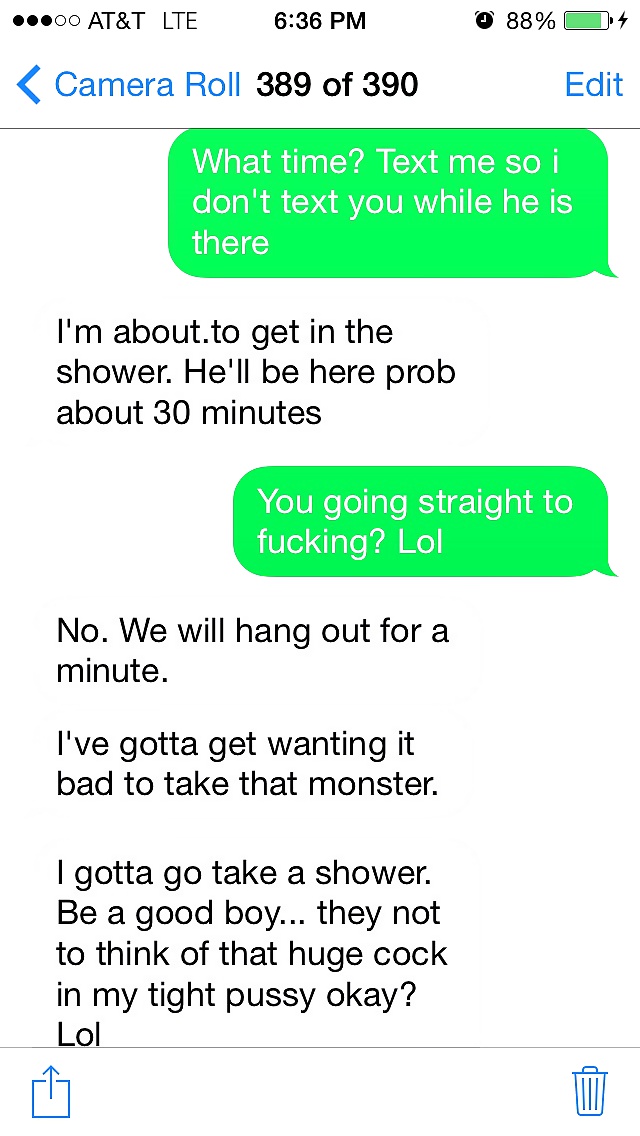Tap Edit to modify this photo
Viewport: 640px width, 1136px height.
pyautogui.click(x=593, y=85)
